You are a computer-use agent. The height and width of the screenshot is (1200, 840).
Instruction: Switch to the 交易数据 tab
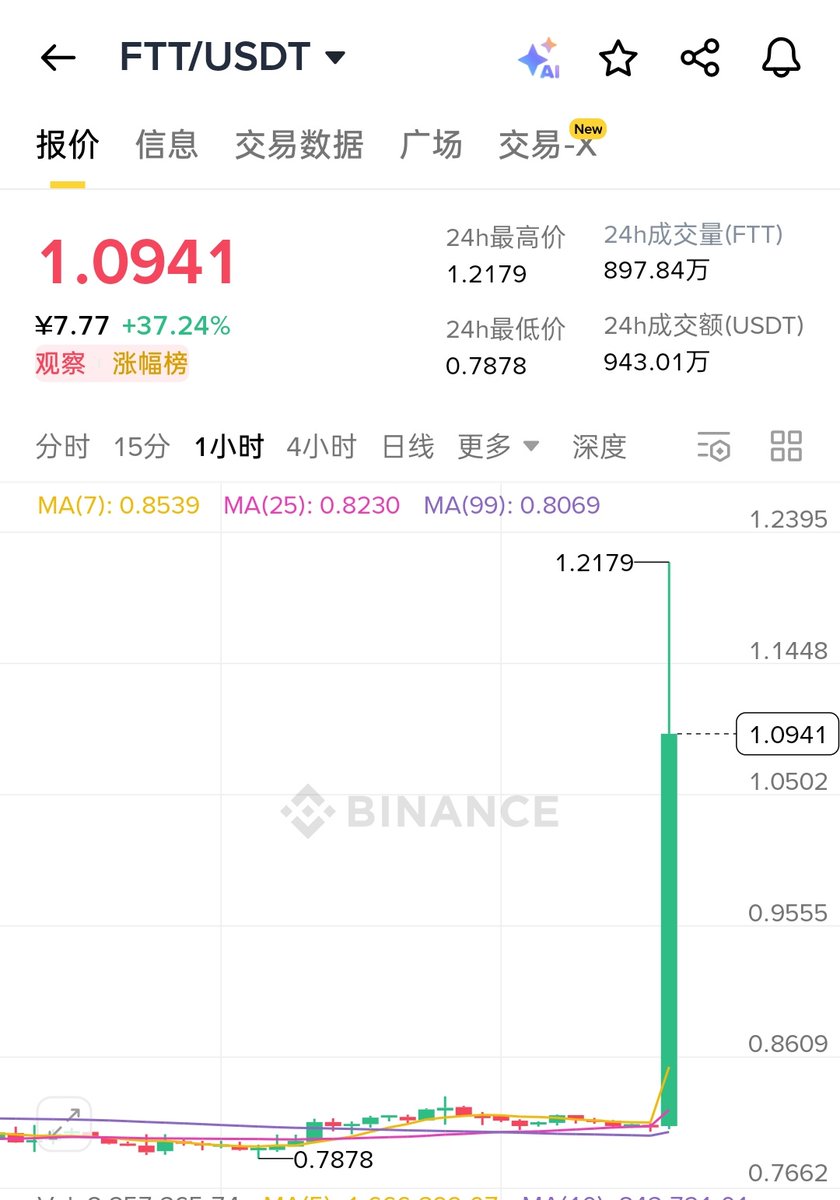(299, 145)
